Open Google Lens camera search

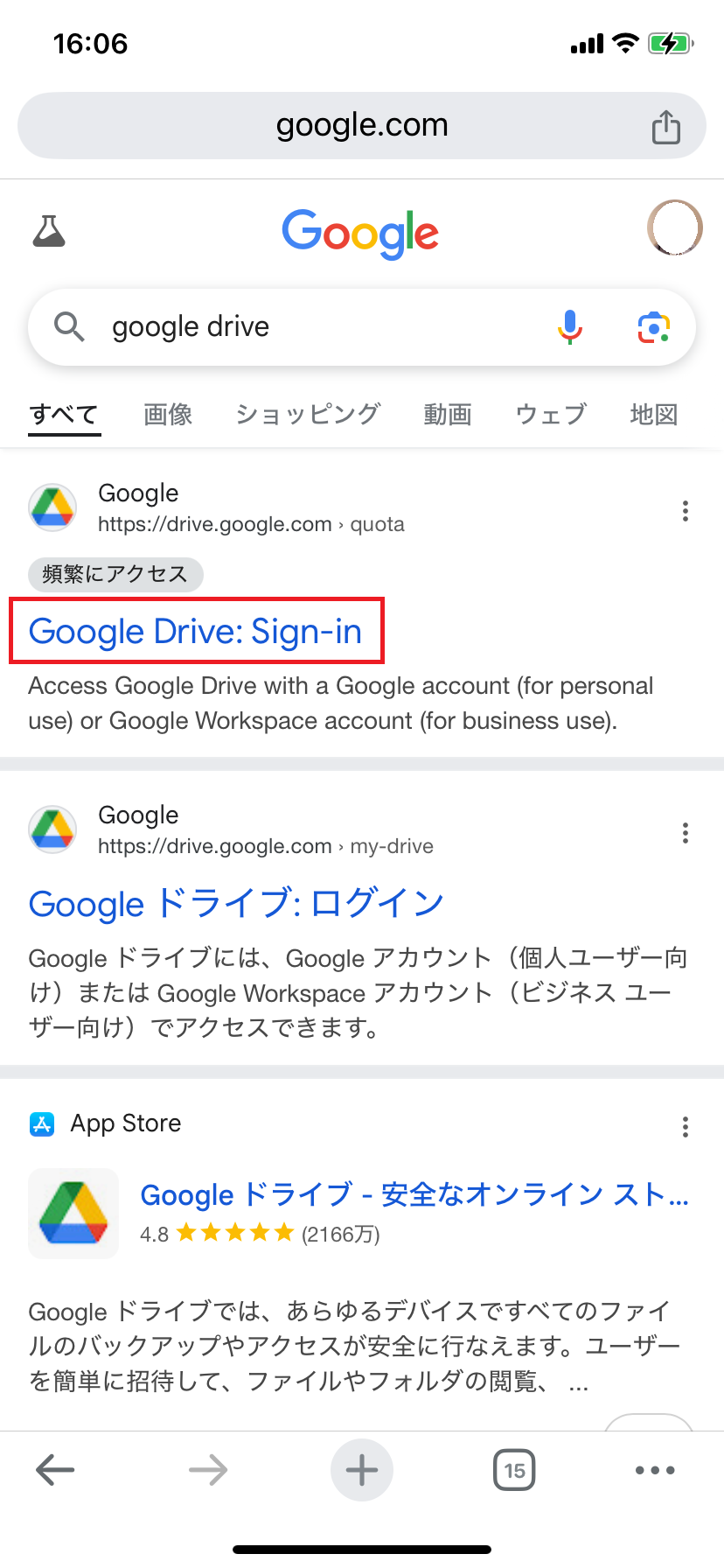[x=653, y=326]
